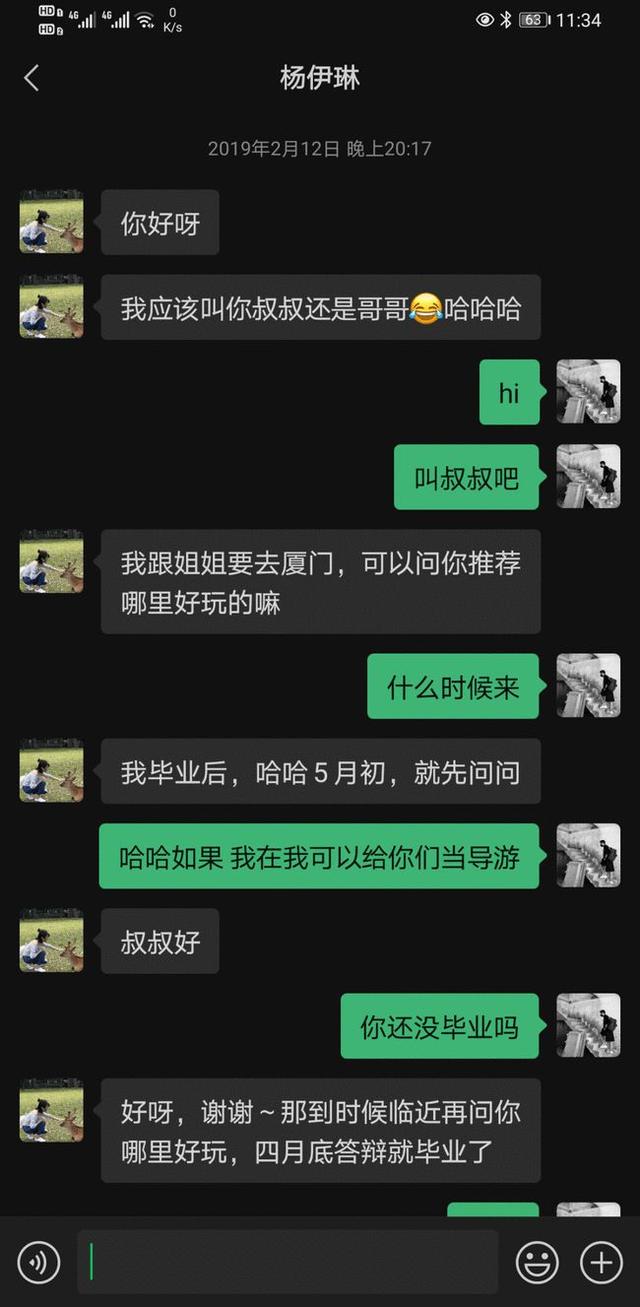Image resolution: width=640 pixels, height=1307 pixels.
Task: Open the plus attachment menu
Action: pyautogui.click(x=601, y=1263)
